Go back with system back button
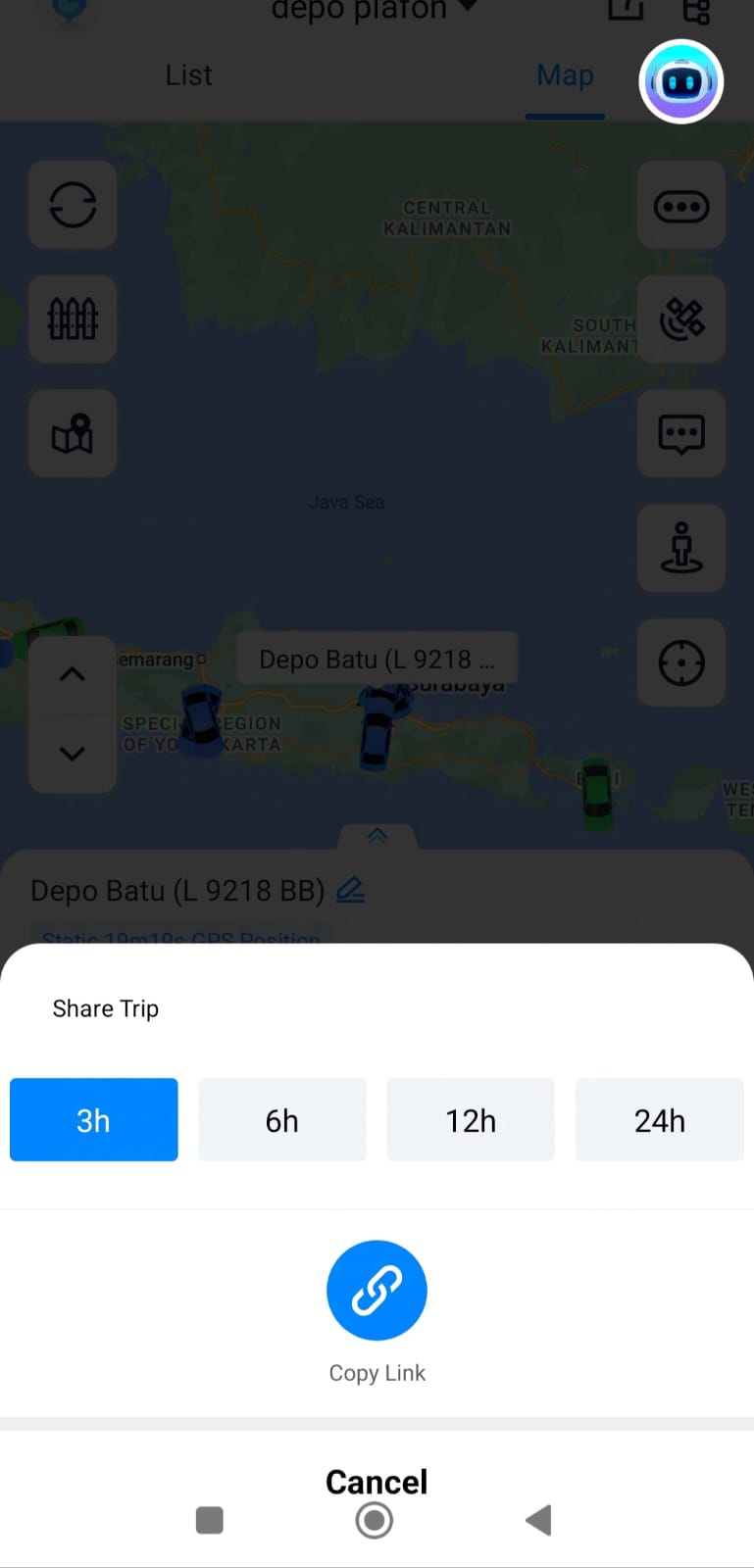 (x=538, y=1521)
